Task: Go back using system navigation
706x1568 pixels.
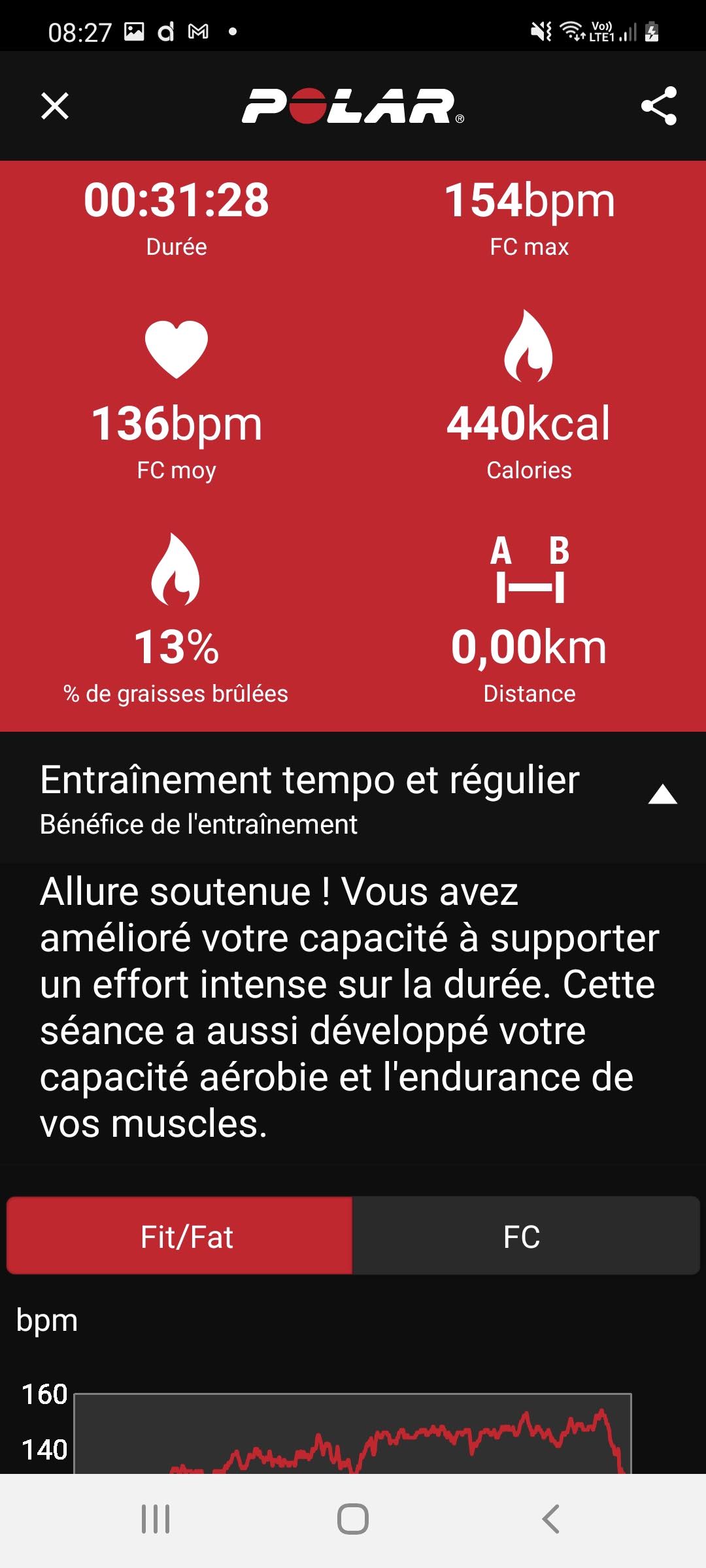Action: click(550, 1519)
